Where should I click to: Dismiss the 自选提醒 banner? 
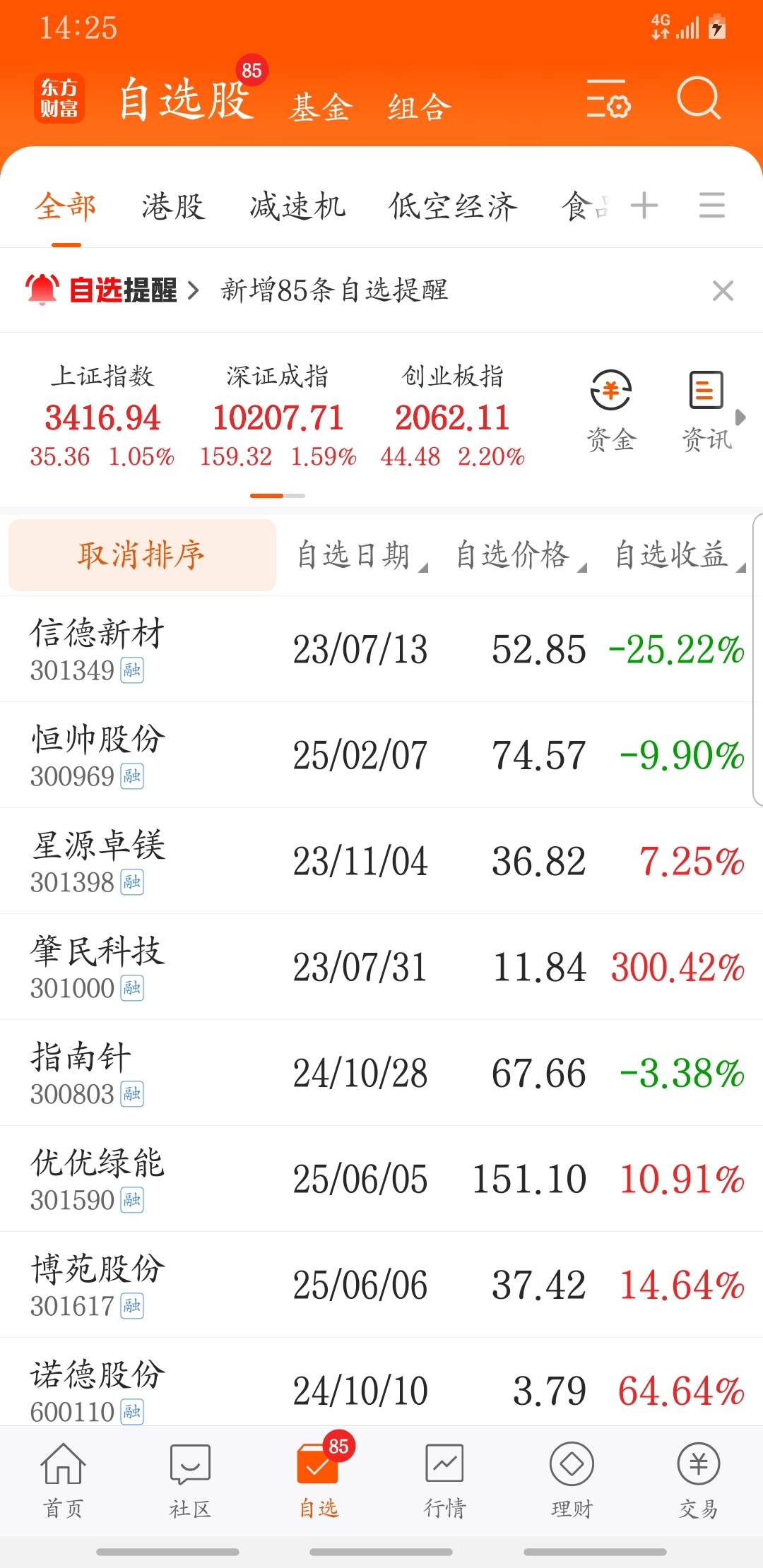coord(723,290)
